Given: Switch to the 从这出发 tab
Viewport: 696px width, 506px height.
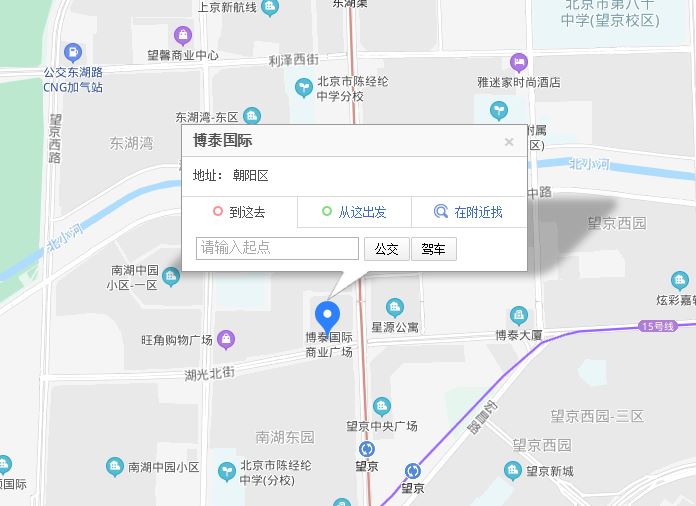Looking at the screenshot, I should pos(354,212).
